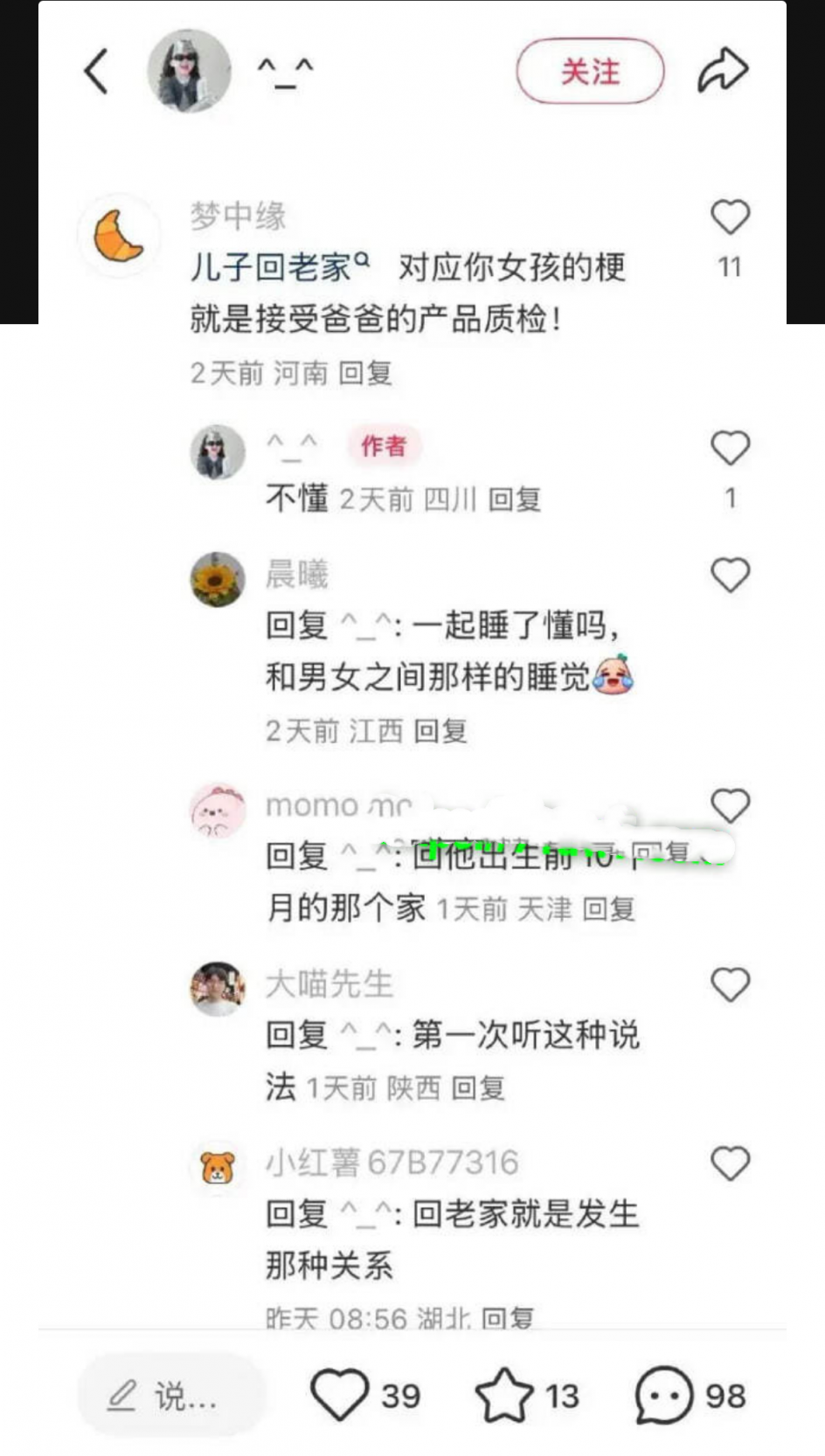825x1456 pixels.
Task: Open the 儿子回老家 search link
Action: pyautogui.click(x=279, y=267)
